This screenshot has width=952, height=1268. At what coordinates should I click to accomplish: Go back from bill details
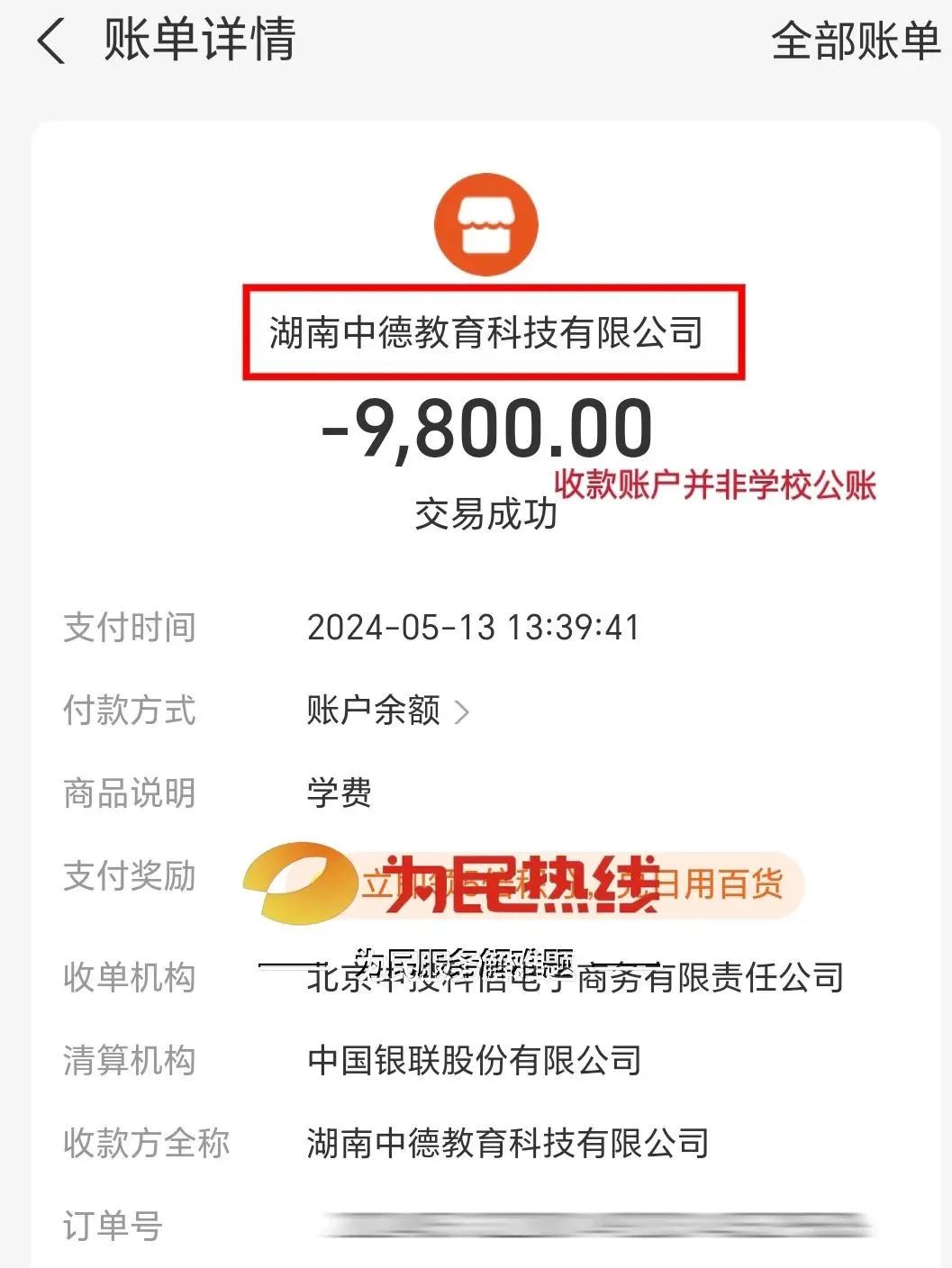pos(51,42)
